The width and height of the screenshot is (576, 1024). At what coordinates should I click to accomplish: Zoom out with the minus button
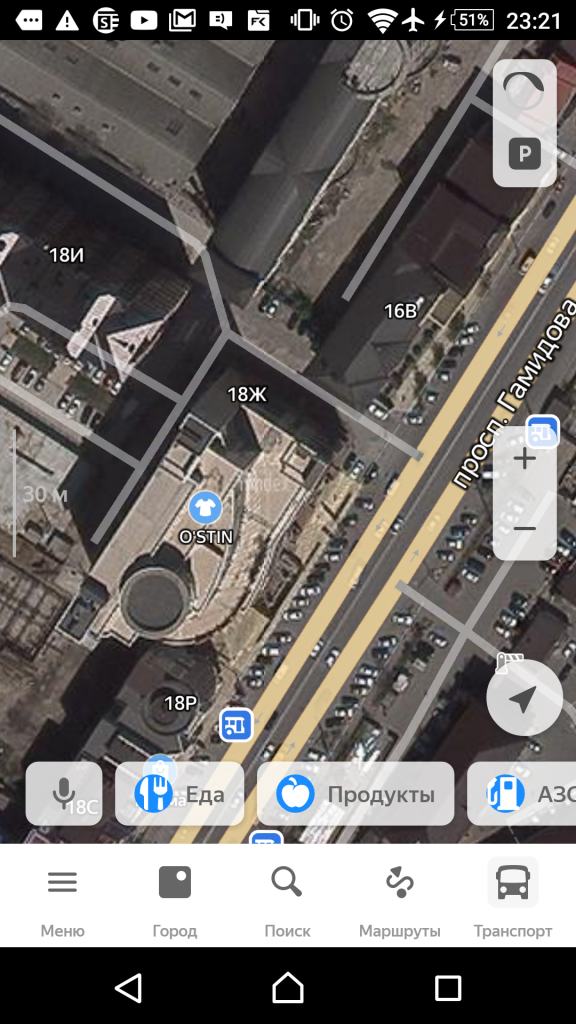pyautogui.click(x=524, y=528)
